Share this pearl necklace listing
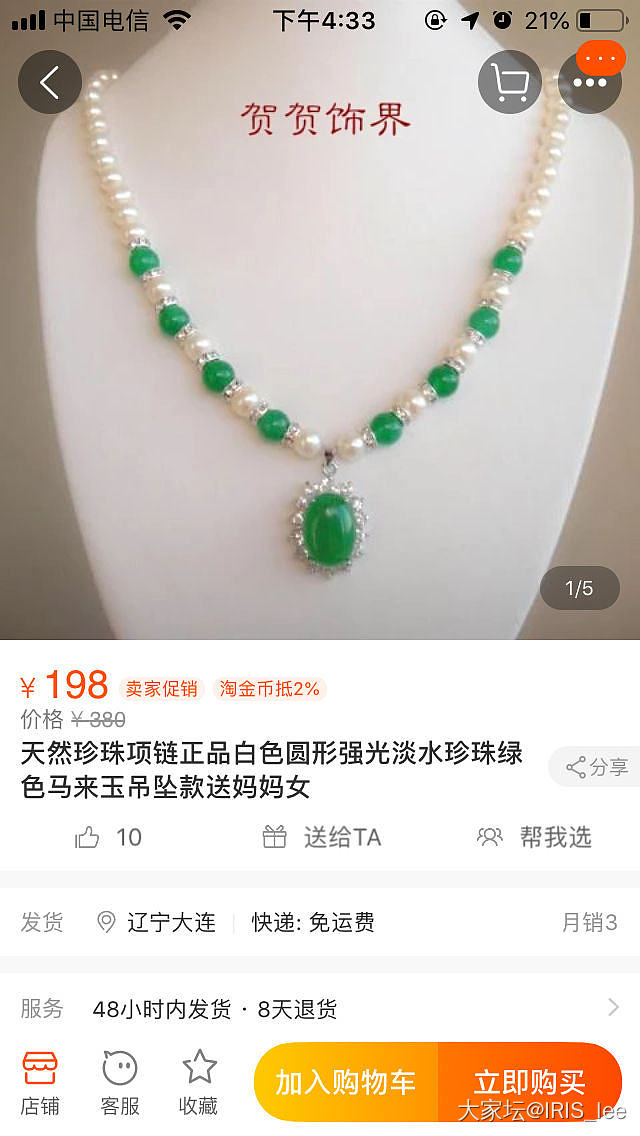Screen dimensions: 640x1136 (x=597, y=767)
